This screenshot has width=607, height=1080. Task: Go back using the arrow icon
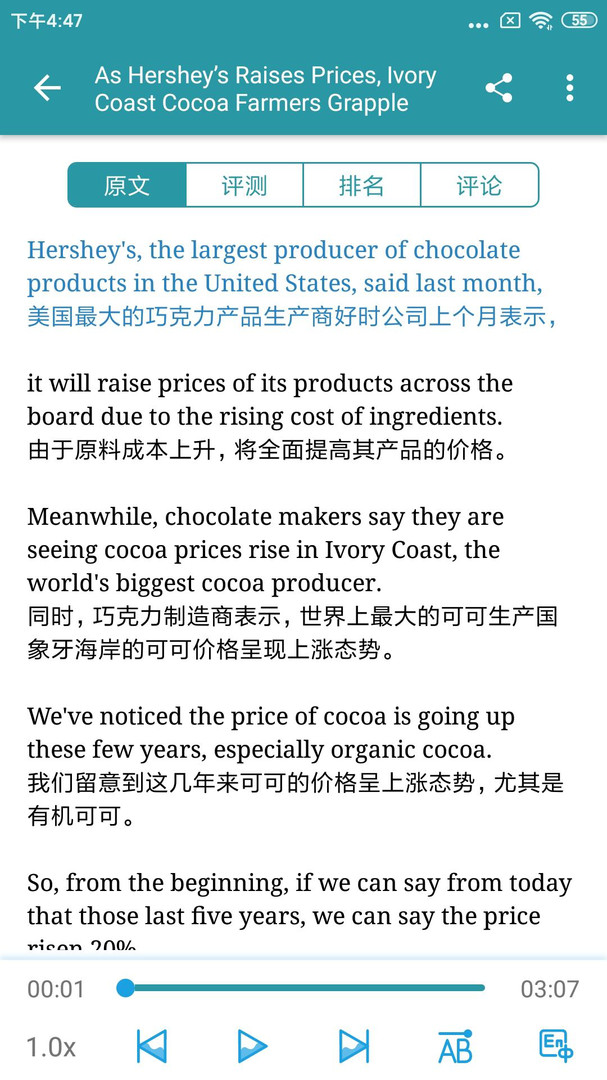tap(47, 88)
